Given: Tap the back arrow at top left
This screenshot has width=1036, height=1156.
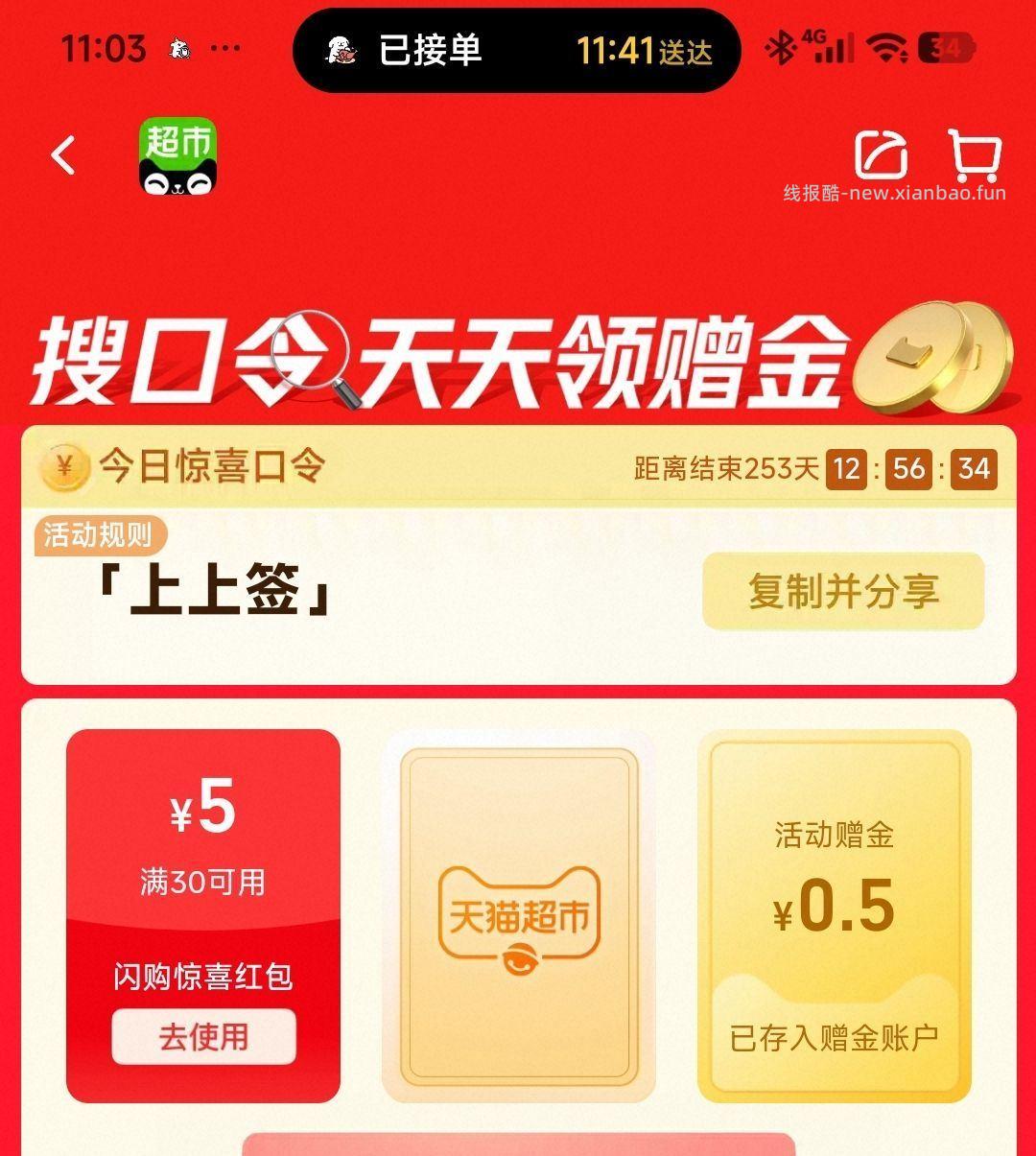Looking at the screenshot, I should click(x=61, y=156).
